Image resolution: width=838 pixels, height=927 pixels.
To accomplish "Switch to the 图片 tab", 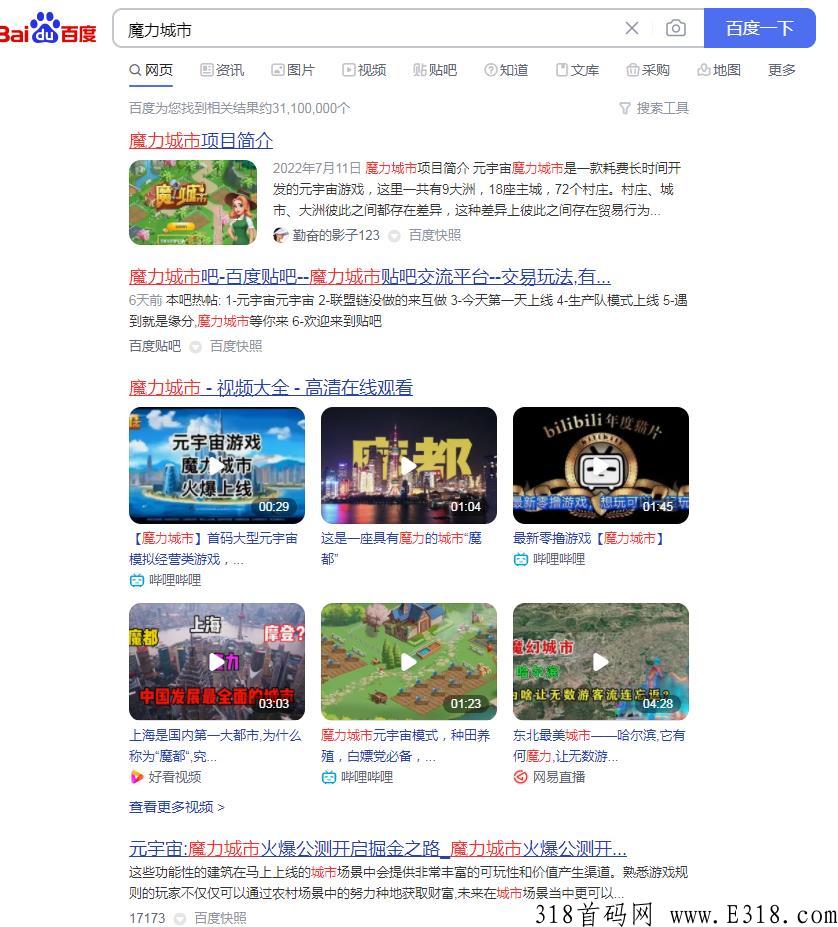I will pos(292,70).
